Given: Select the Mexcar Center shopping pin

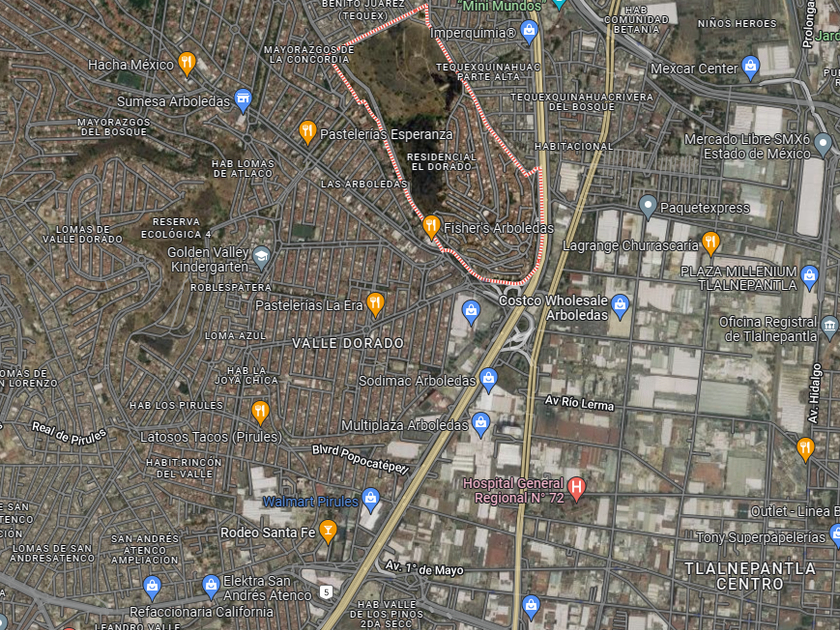Looking at the screenshot, I should (x=751, y=67).
